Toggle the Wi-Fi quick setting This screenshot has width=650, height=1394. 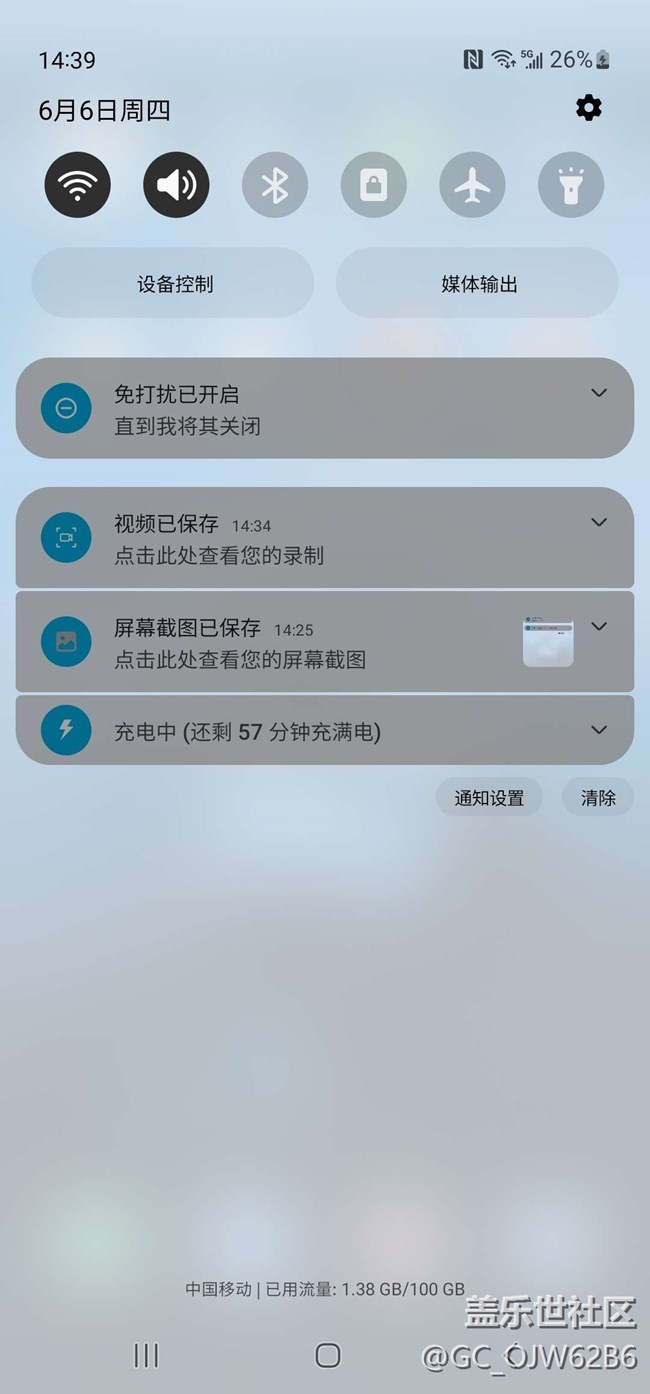pos(77,185)
